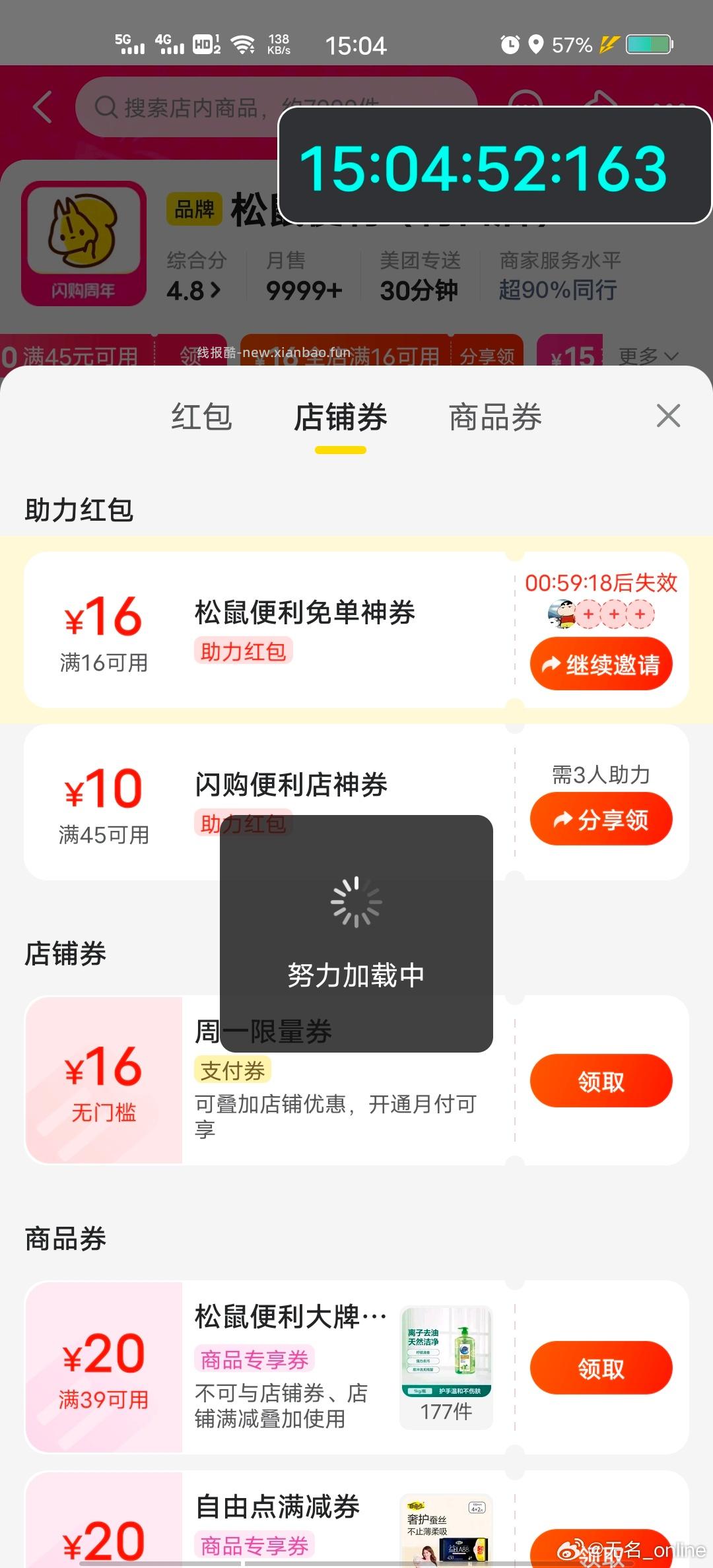Switch to the 商品券 tab

pyautogui.click(x=496, y=416)
